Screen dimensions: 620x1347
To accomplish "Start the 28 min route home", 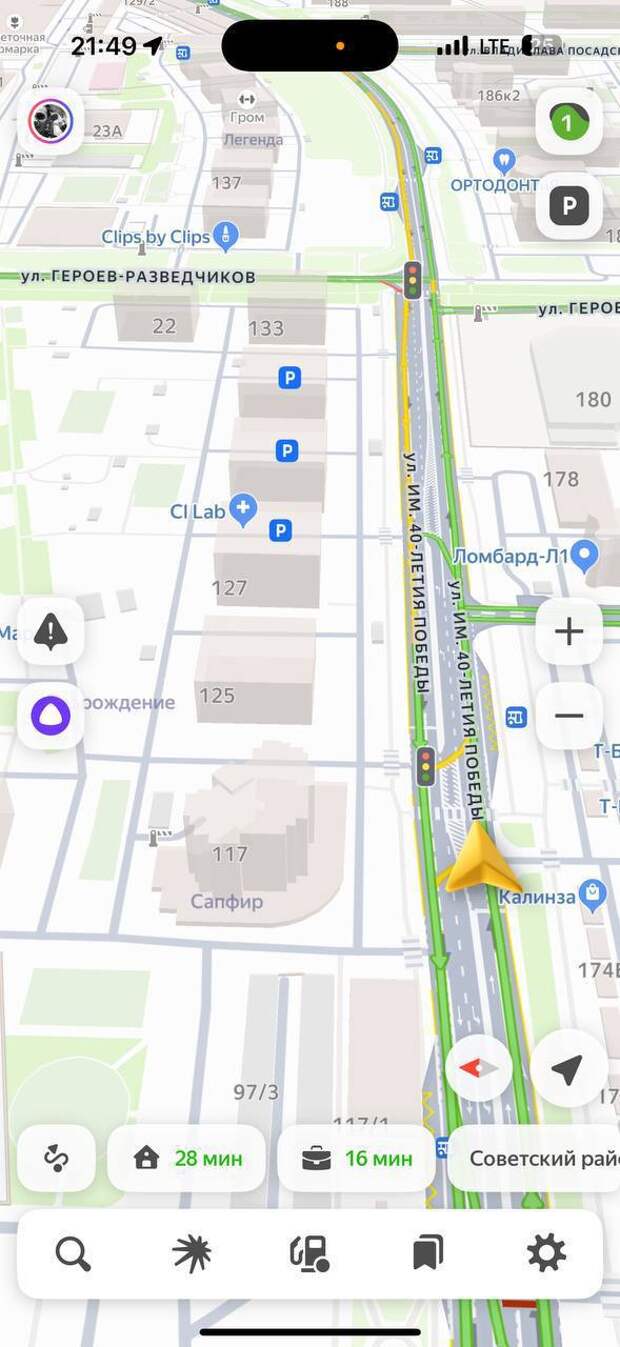I will [x=187, y=1158].
